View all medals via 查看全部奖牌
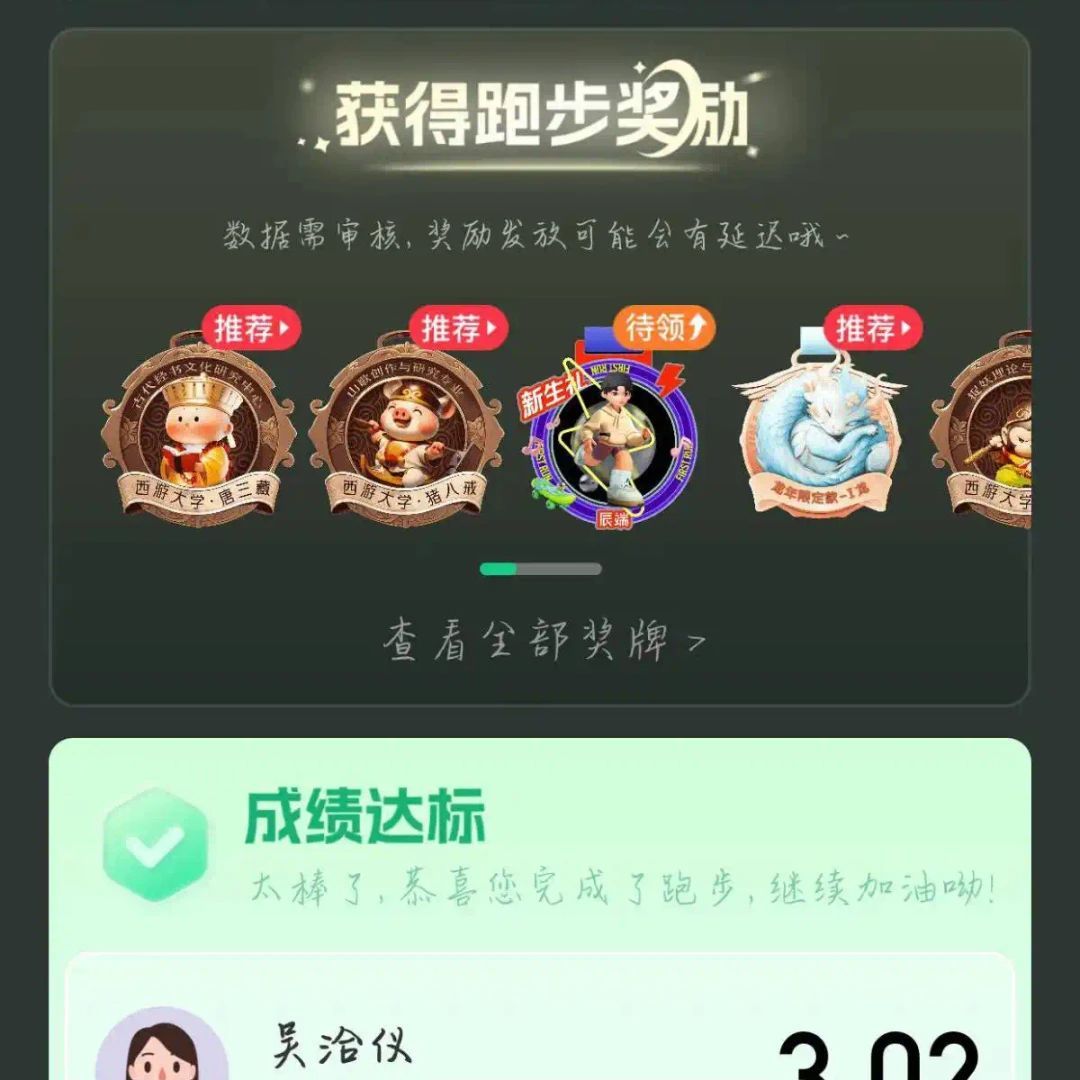The height and width of the screenshot is (1080, 1080). point(543,643)
